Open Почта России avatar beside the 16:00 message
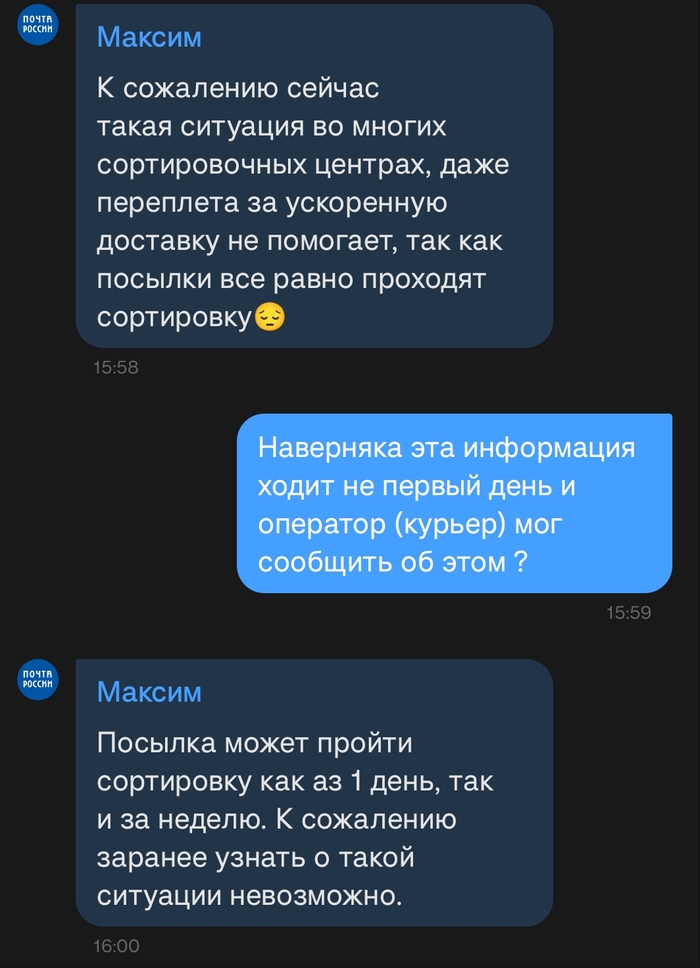Viewport: 700px width, 968px height. click(40, 683)
